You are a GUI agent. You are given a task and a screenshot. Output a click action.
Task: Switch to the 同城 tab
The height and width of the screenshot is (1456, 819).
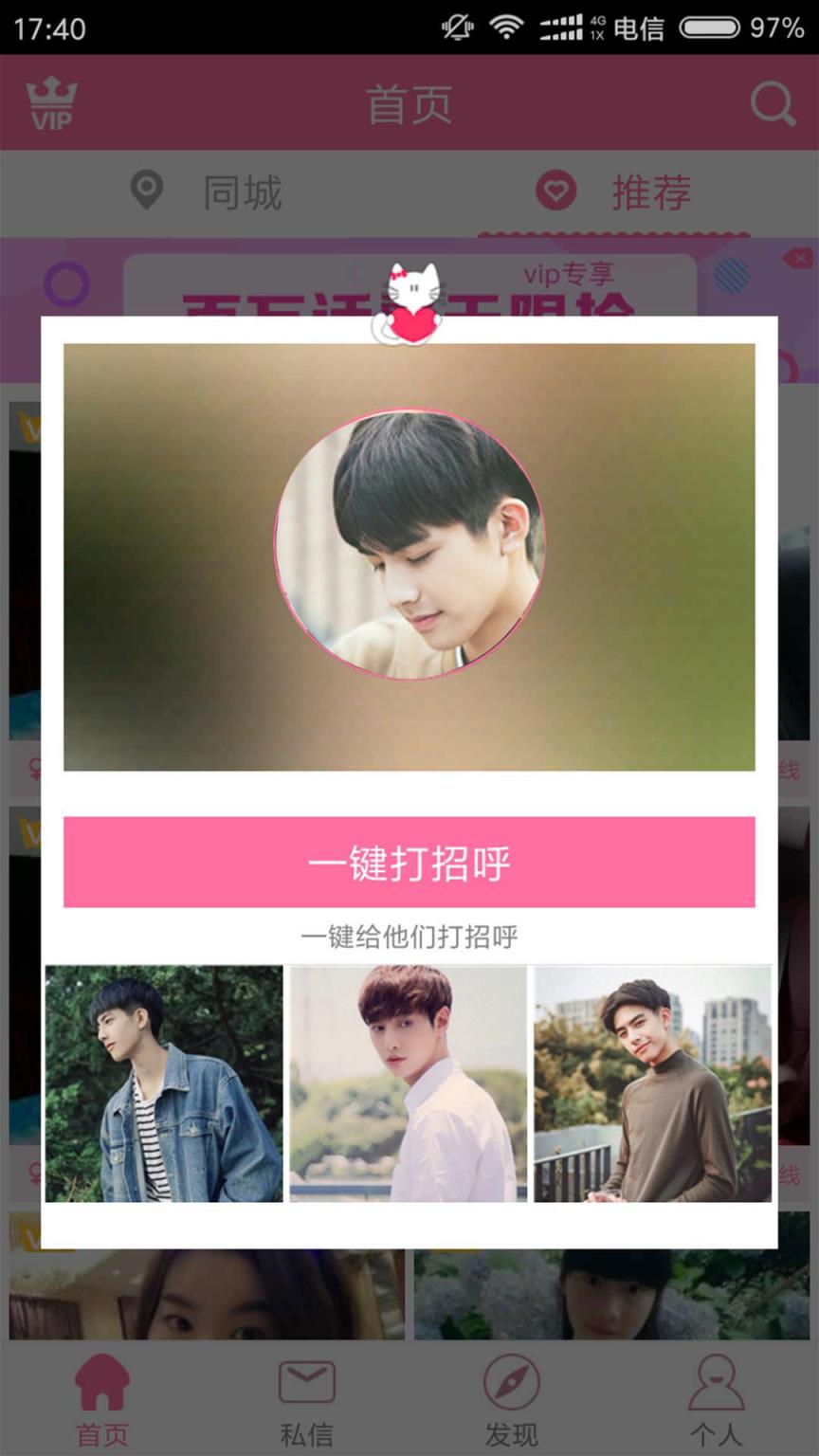click(207, 192)
